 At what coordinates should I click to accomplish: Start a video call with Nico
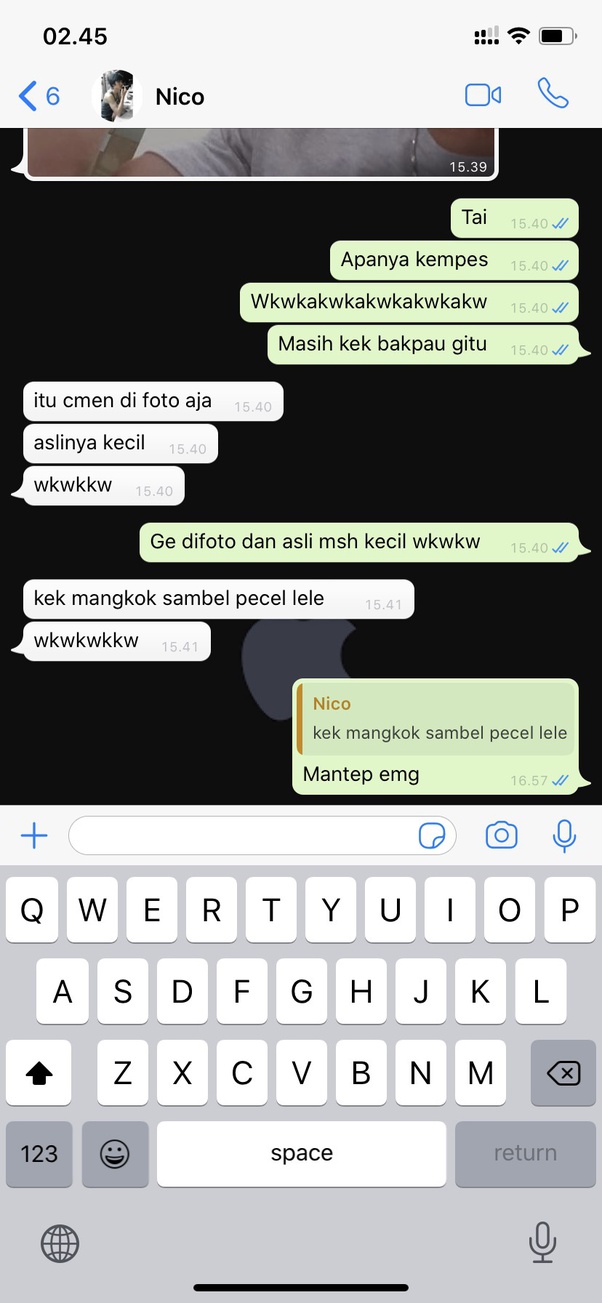[x=483, y=95]
